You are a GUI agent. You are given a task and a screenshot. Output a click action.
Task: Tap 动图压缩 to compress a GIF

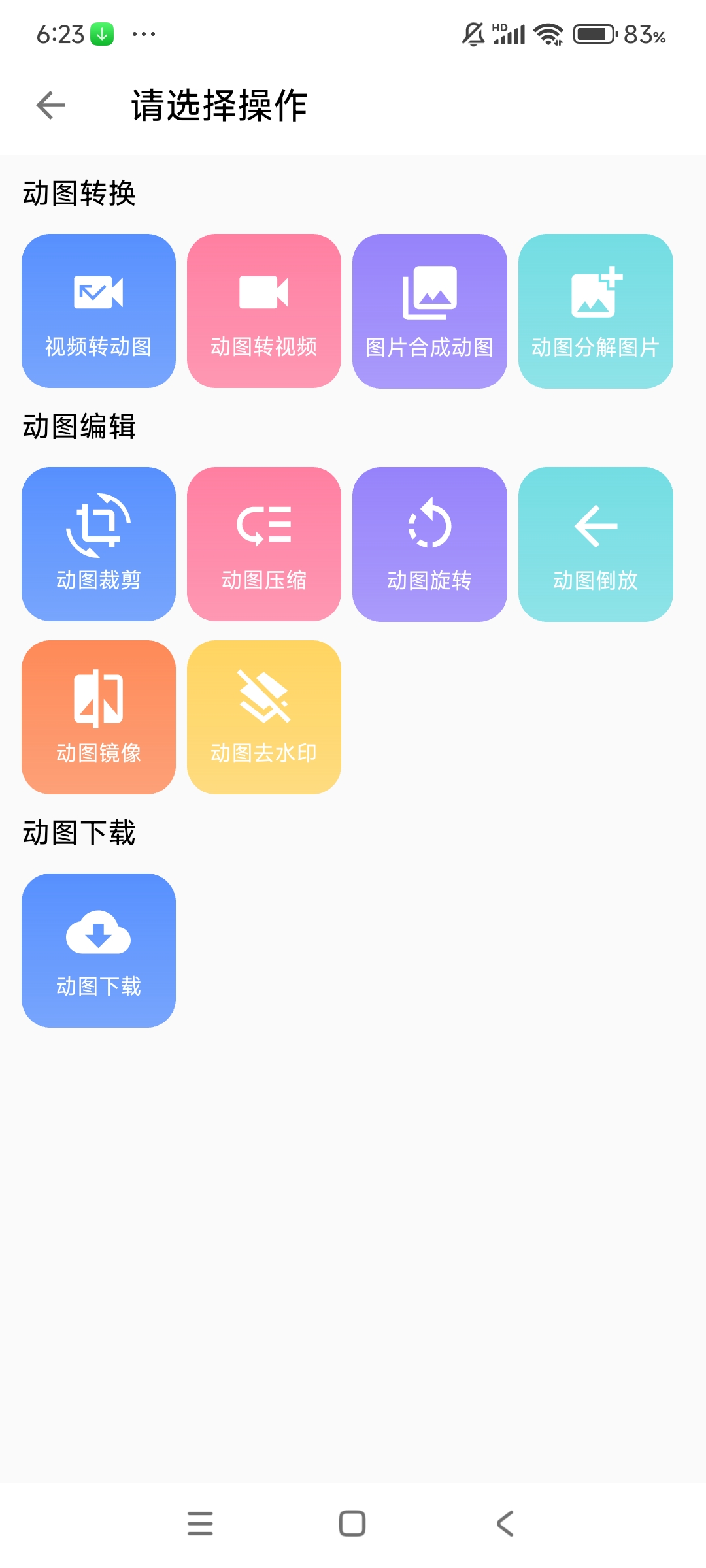[264, 544]
